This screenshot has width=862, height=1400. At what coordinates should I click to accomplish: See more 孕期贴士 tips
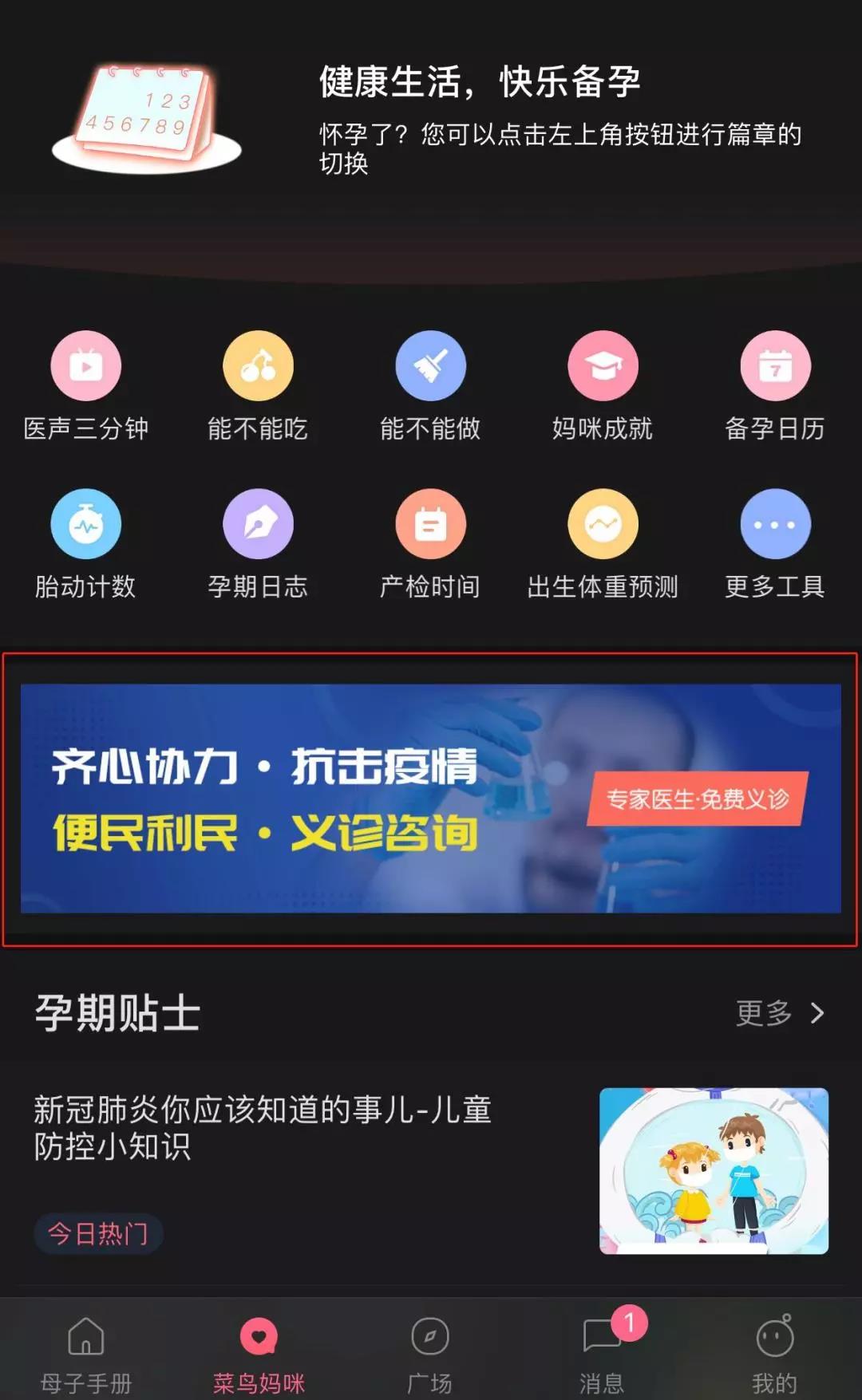coord(780,1013)
